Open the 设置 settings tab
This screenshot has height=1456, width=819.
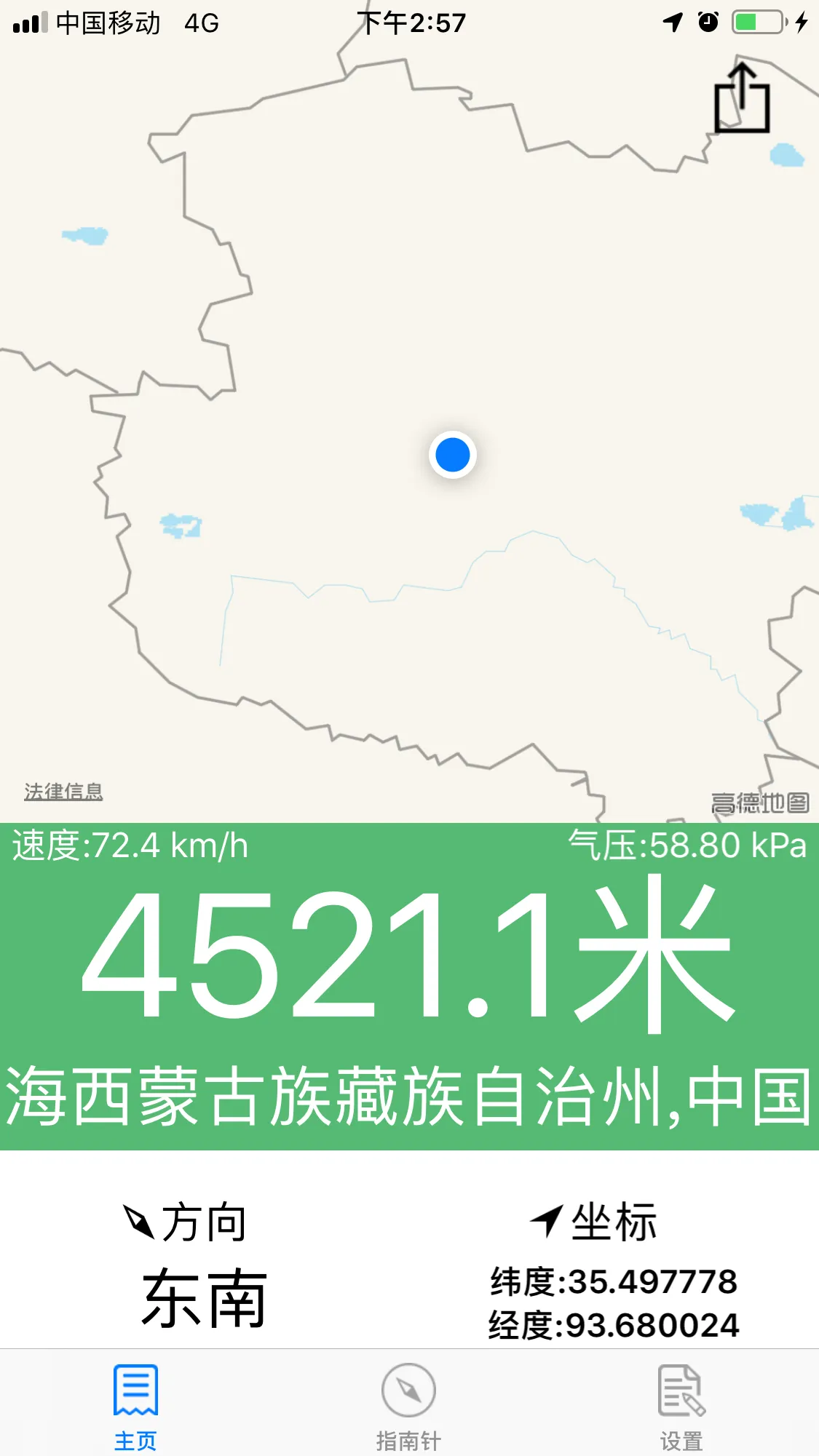pos(681,1405)
